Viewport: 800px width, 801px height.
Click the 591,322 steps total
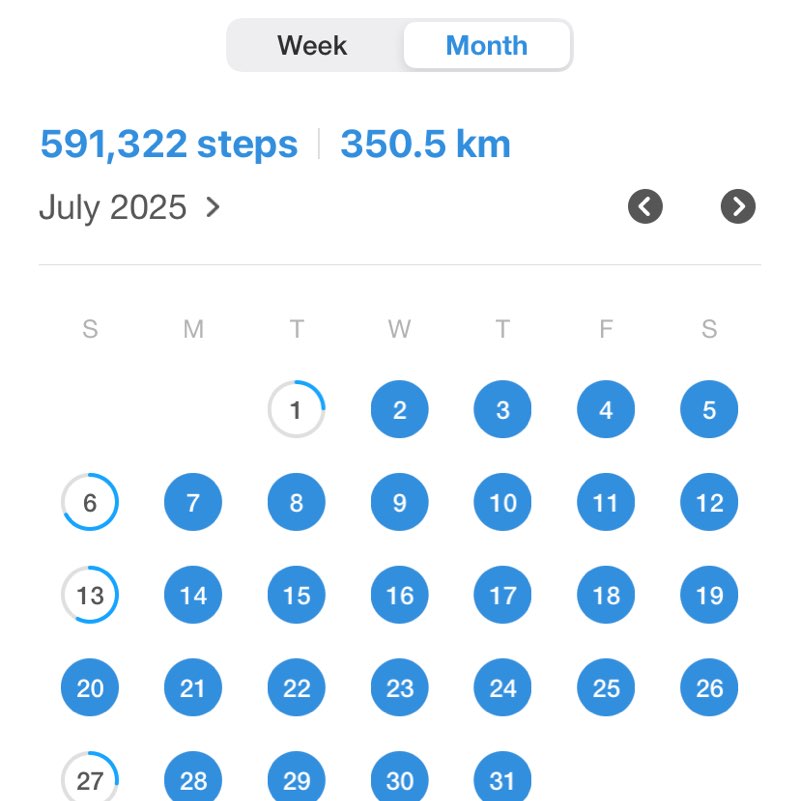coord(167,144)
